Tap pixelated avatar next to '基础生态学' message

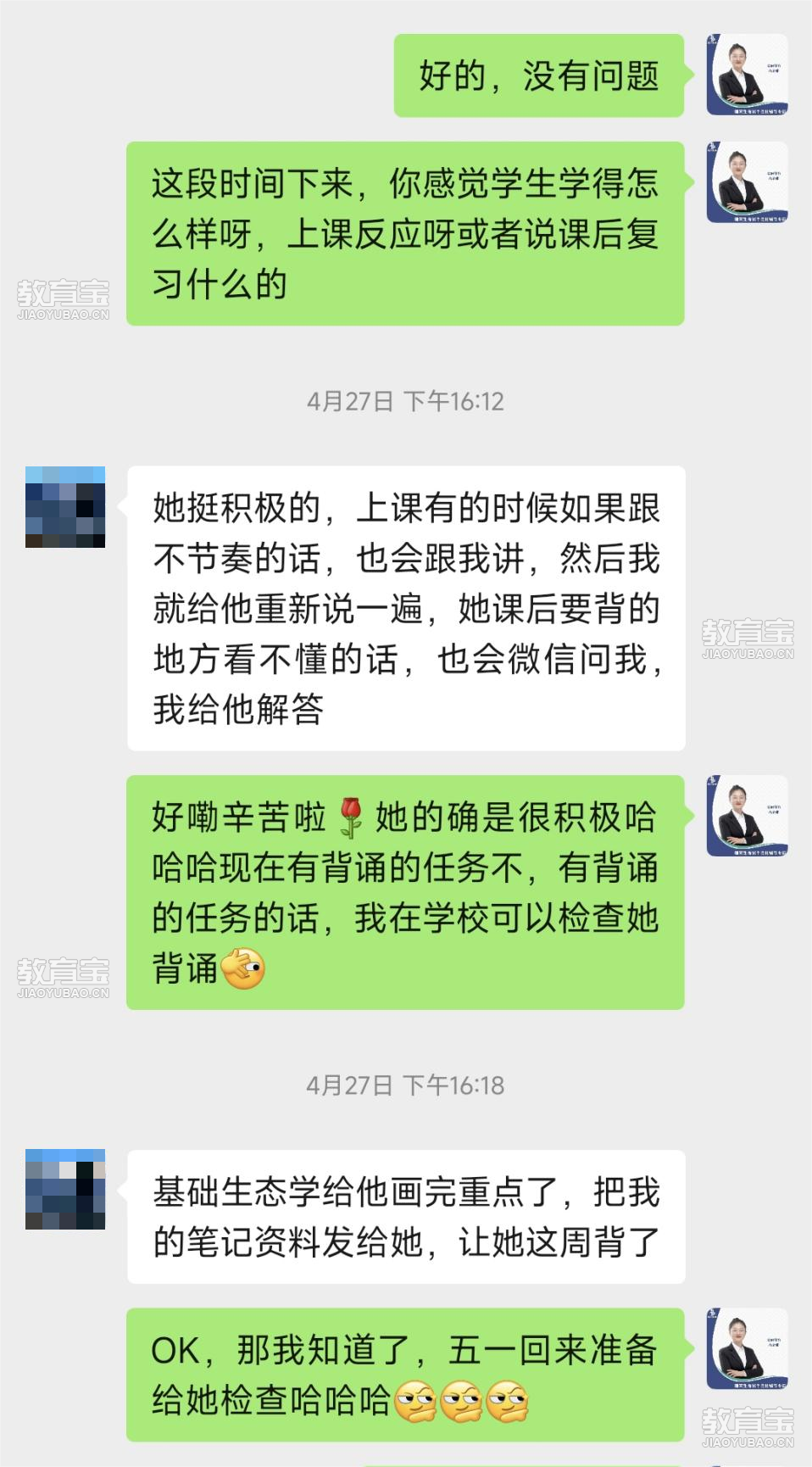pyautogui.click(x=65, y=1189)
